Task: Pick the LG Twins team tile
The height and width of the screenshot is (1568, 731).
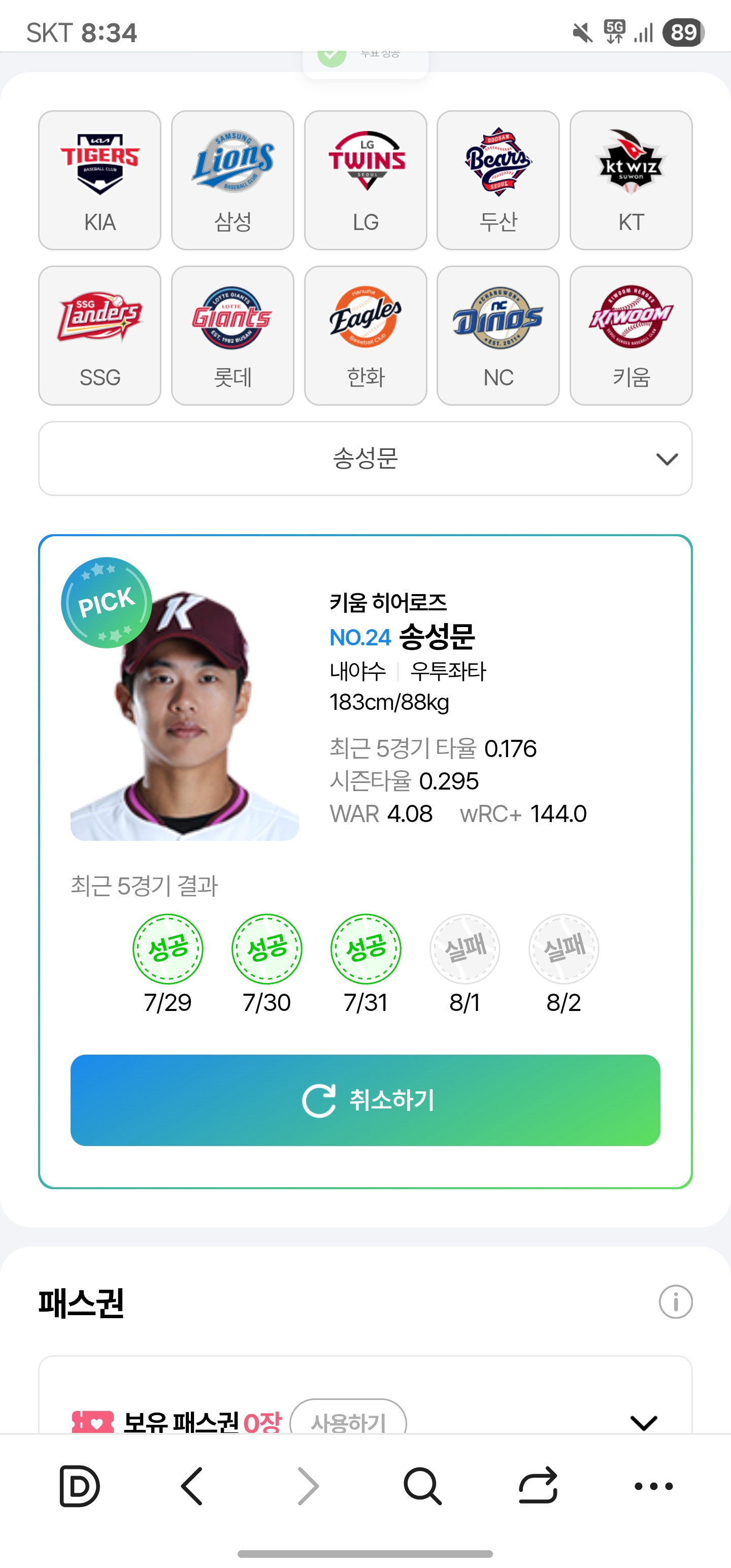Action: click(x=365, y=180)
